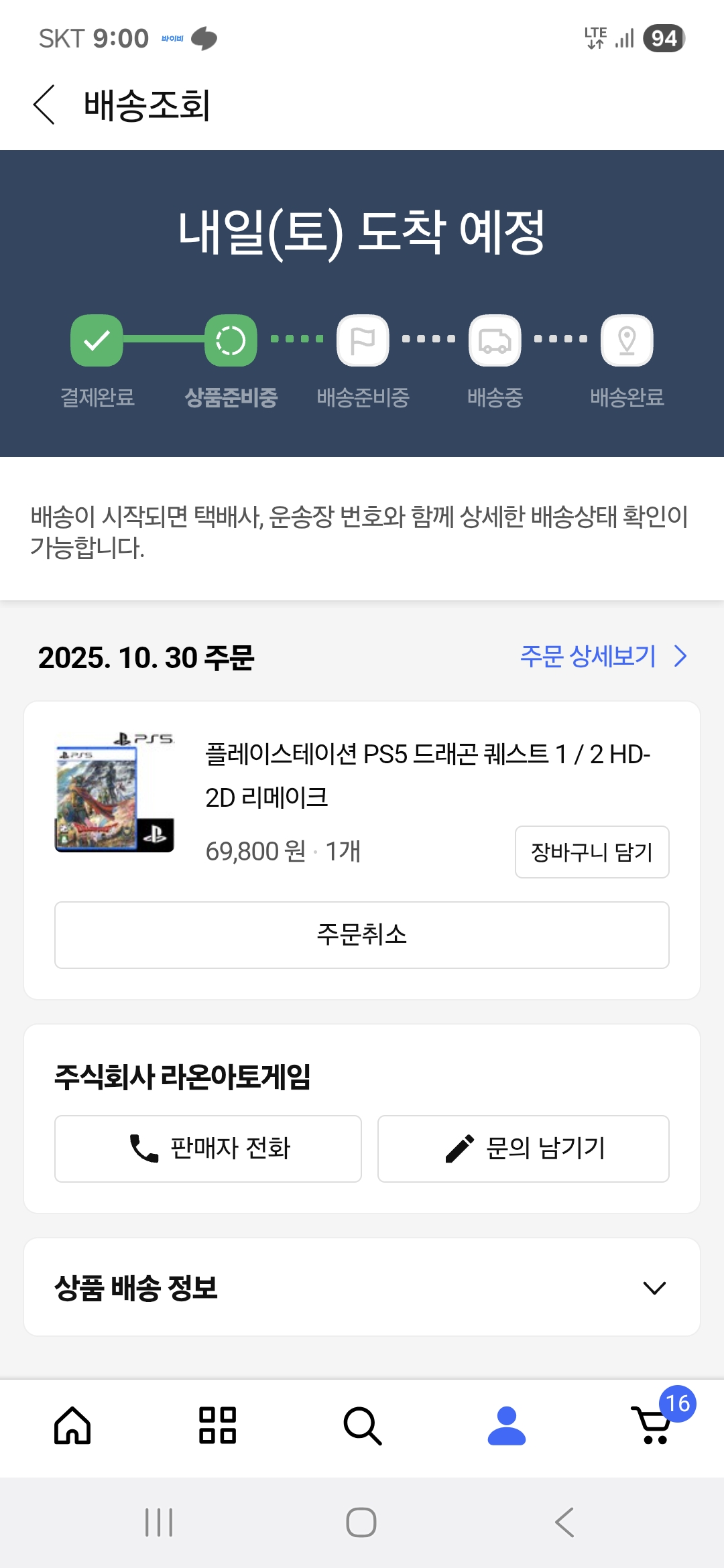Switch to the my profile tab
The width and height of the screenshot is (724, 1568).
point(507,1425)
